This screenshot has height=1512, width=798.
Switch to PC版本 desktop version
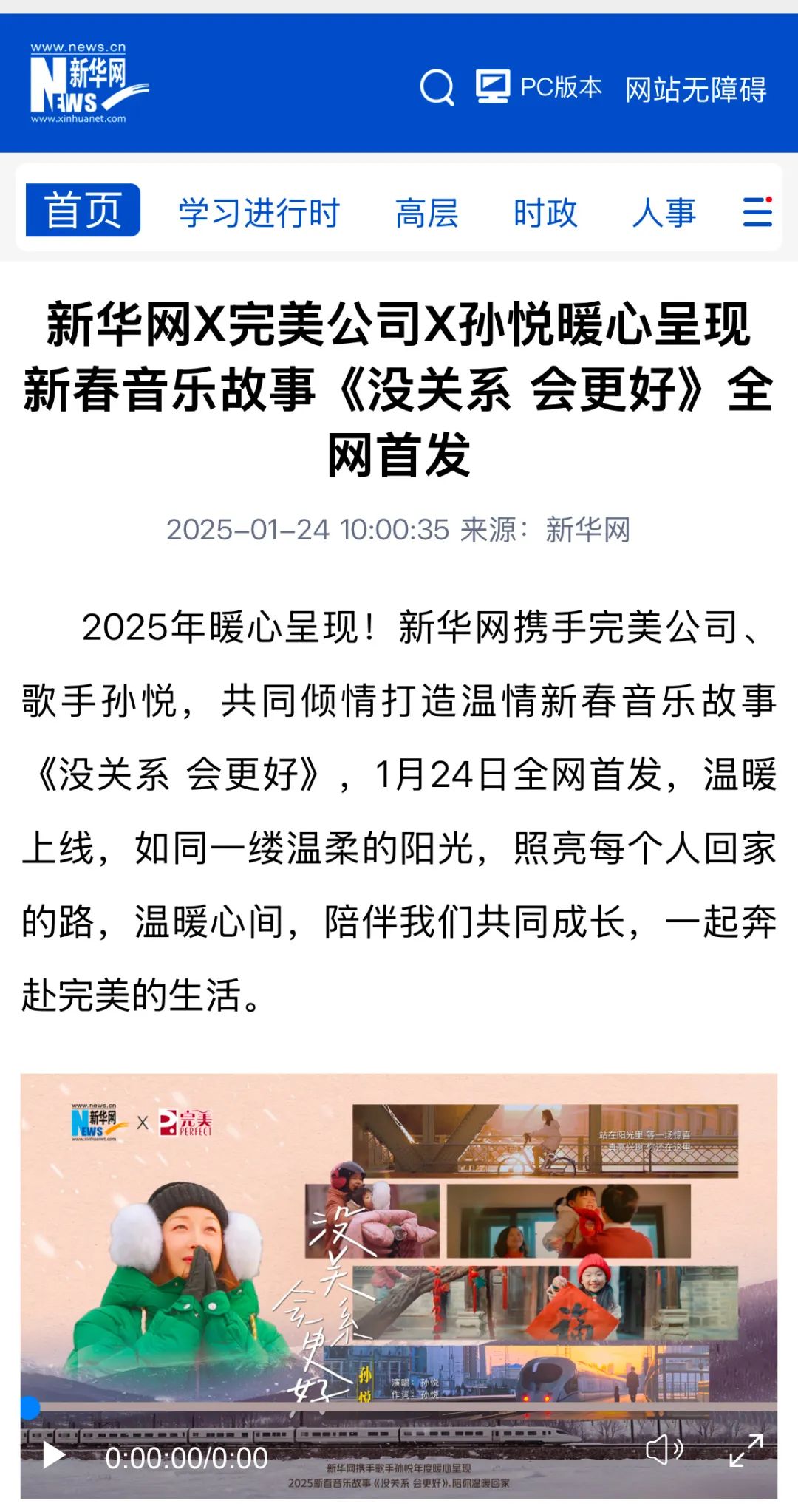coord(539,87)
